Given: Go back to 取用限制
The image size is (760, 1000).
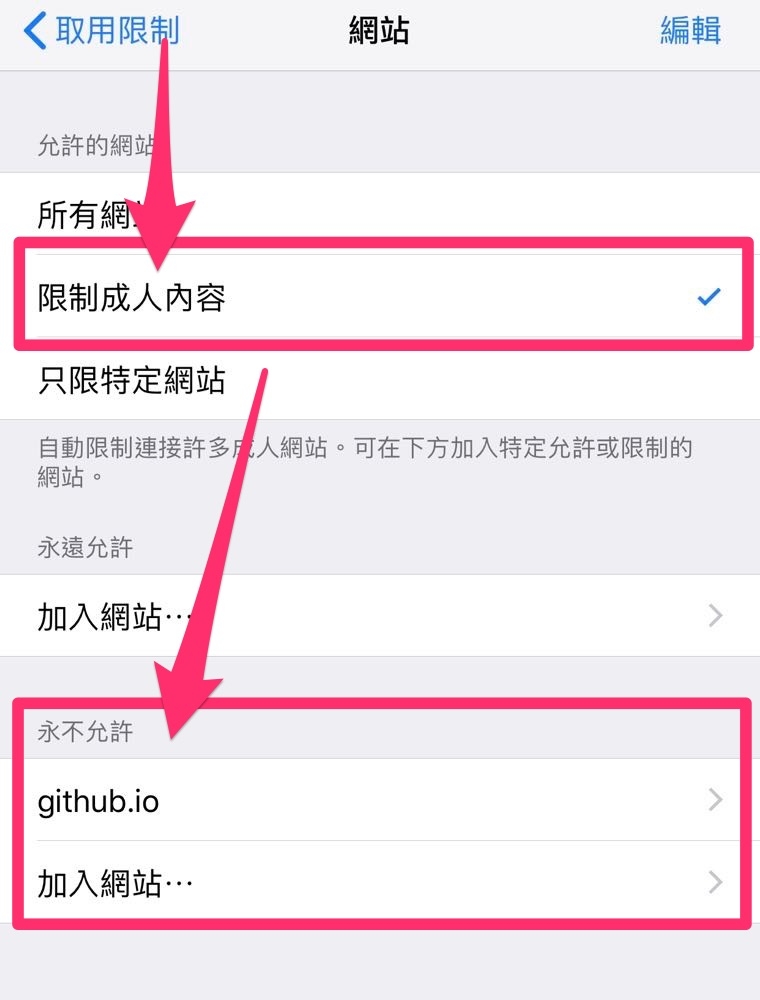Looking at the screenshot, I should coord(100,31).
